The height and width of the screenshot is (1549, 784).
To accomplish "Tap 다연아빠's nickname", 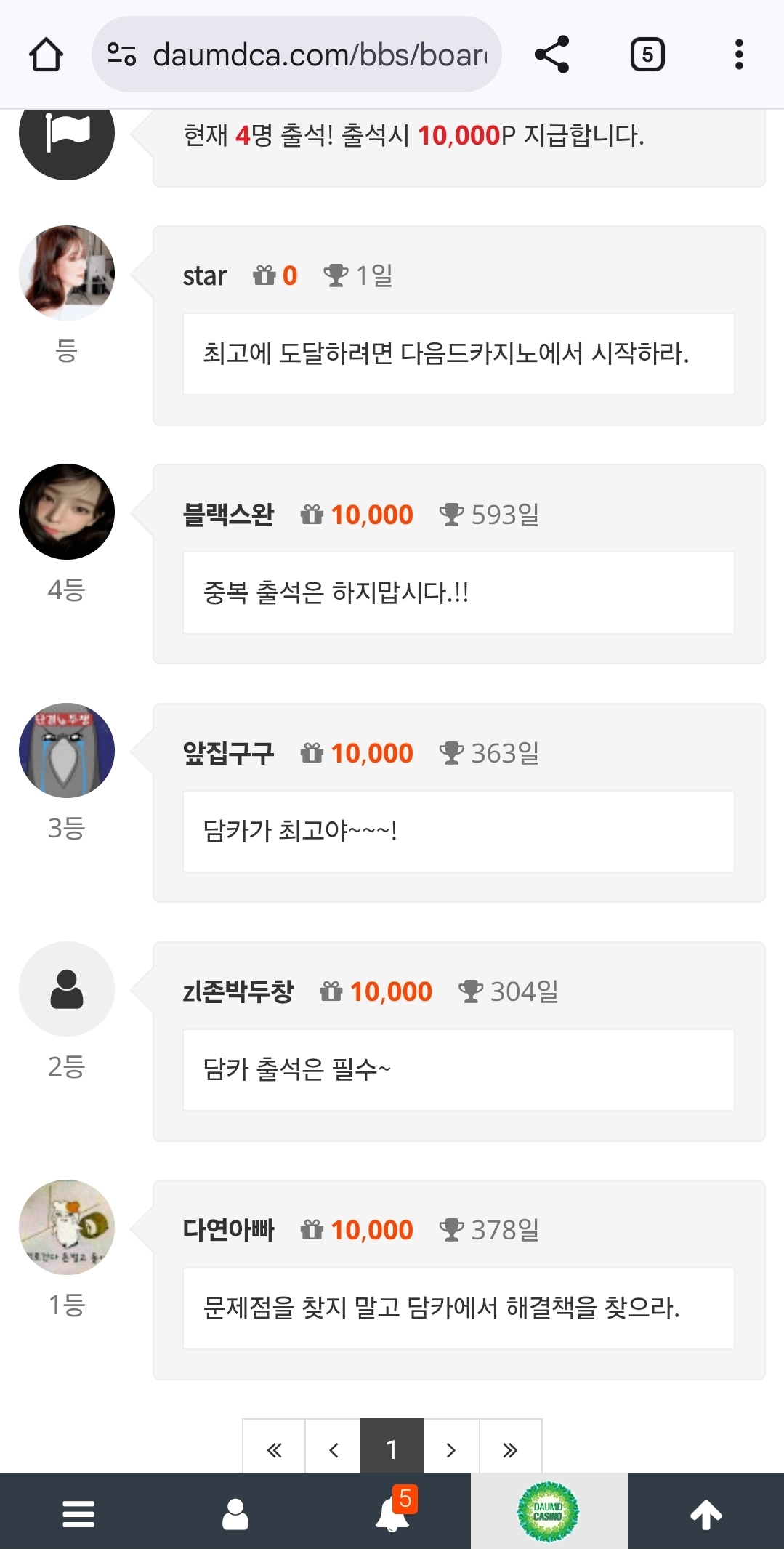I will point(228,1230).
